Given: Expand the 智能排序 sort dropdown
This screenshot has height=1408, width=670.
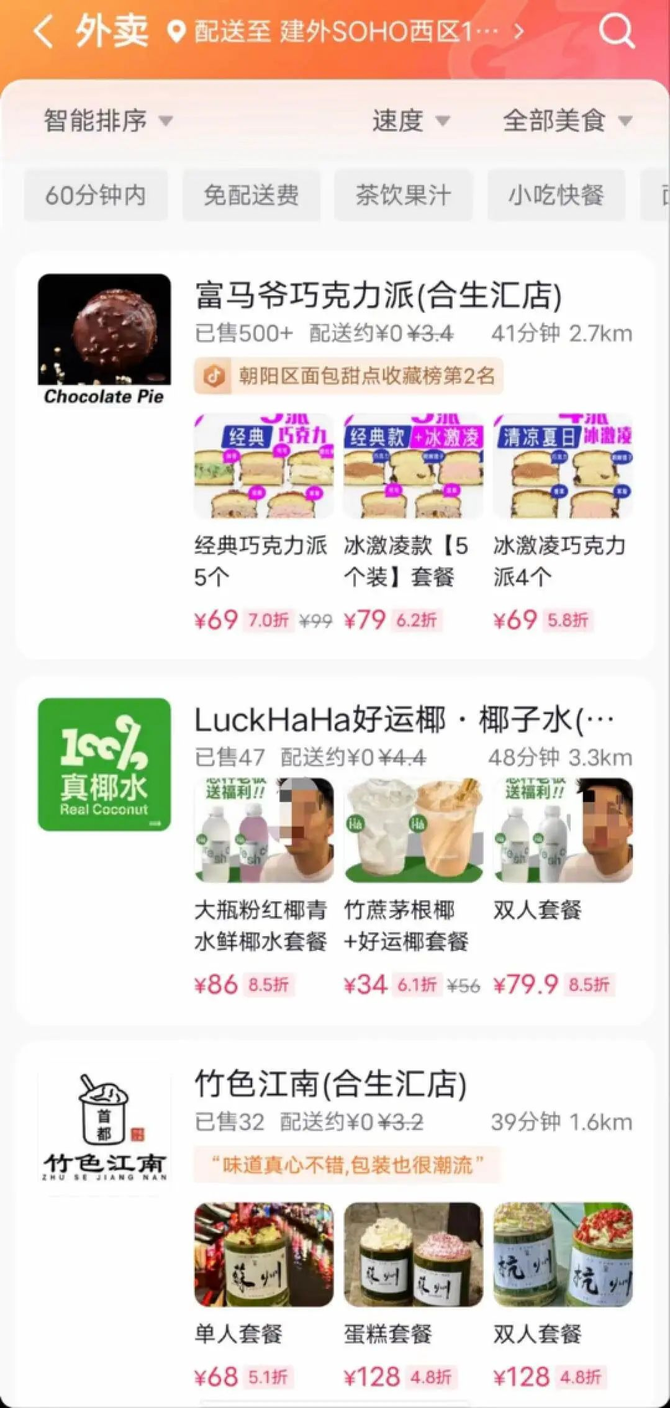Looking at the screenshot, I should (108, 121).
